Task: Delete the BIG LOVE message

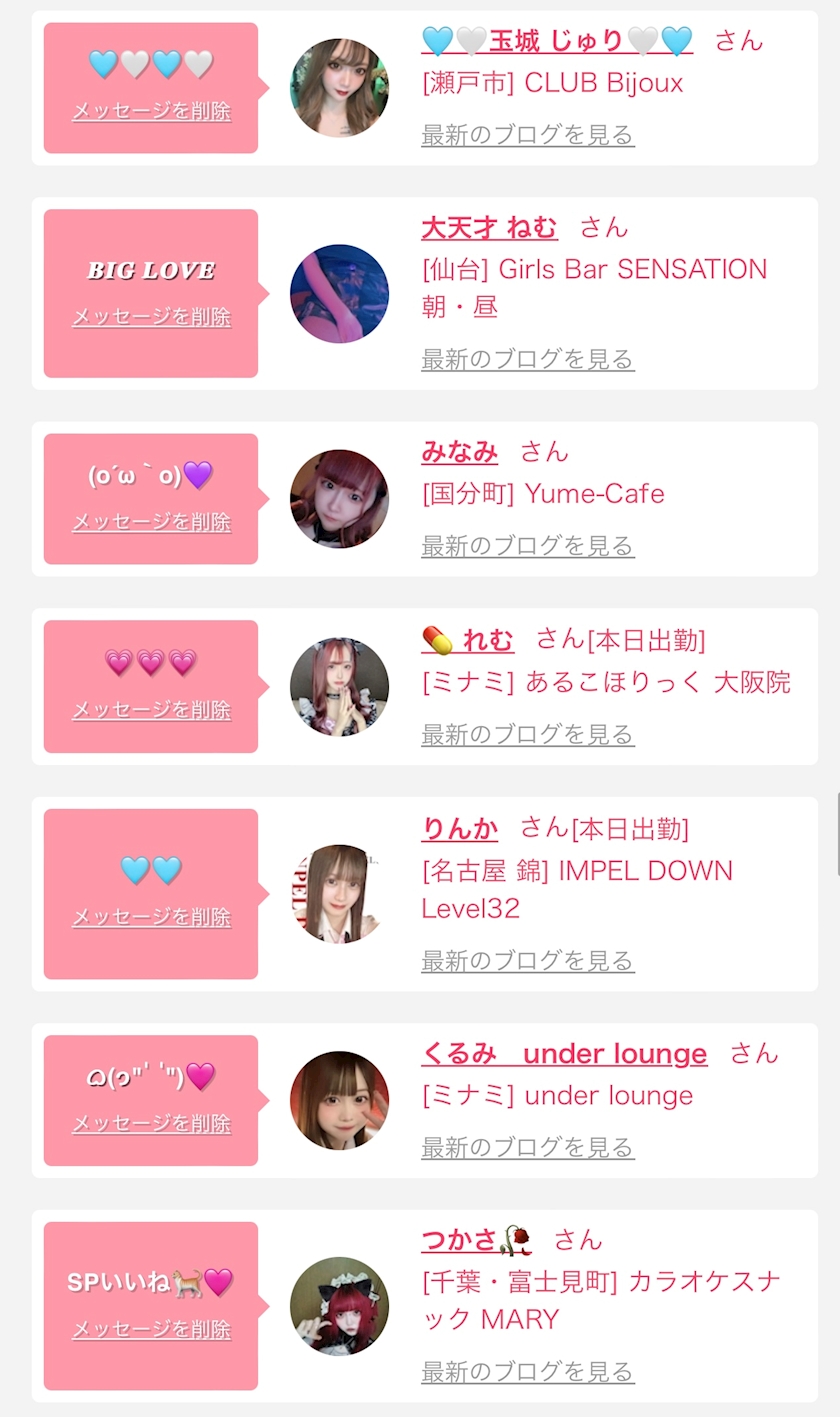Action: pos(151,317)
